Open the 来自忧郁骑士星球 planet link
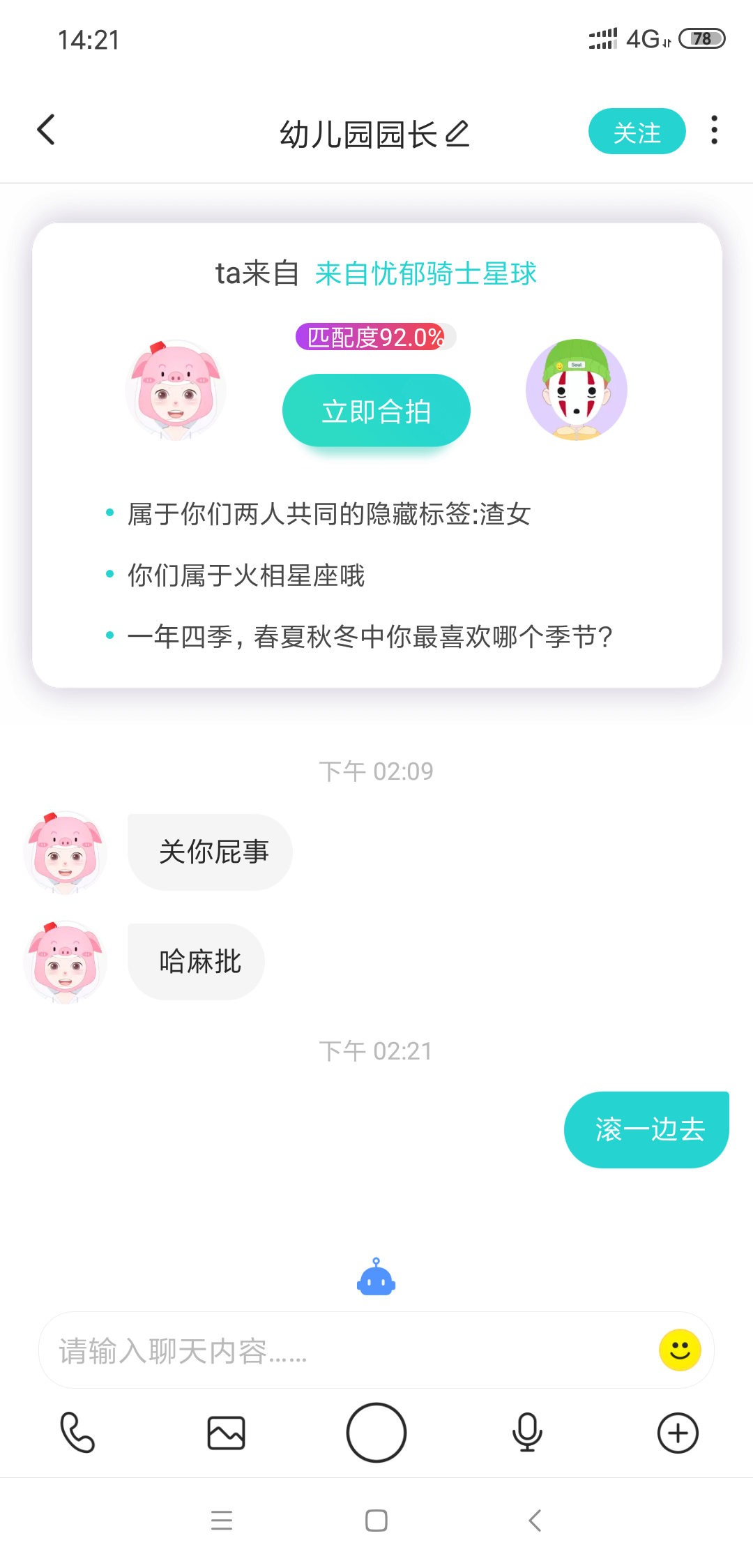This screenshot has width=753, height=1568. (426, 273)
